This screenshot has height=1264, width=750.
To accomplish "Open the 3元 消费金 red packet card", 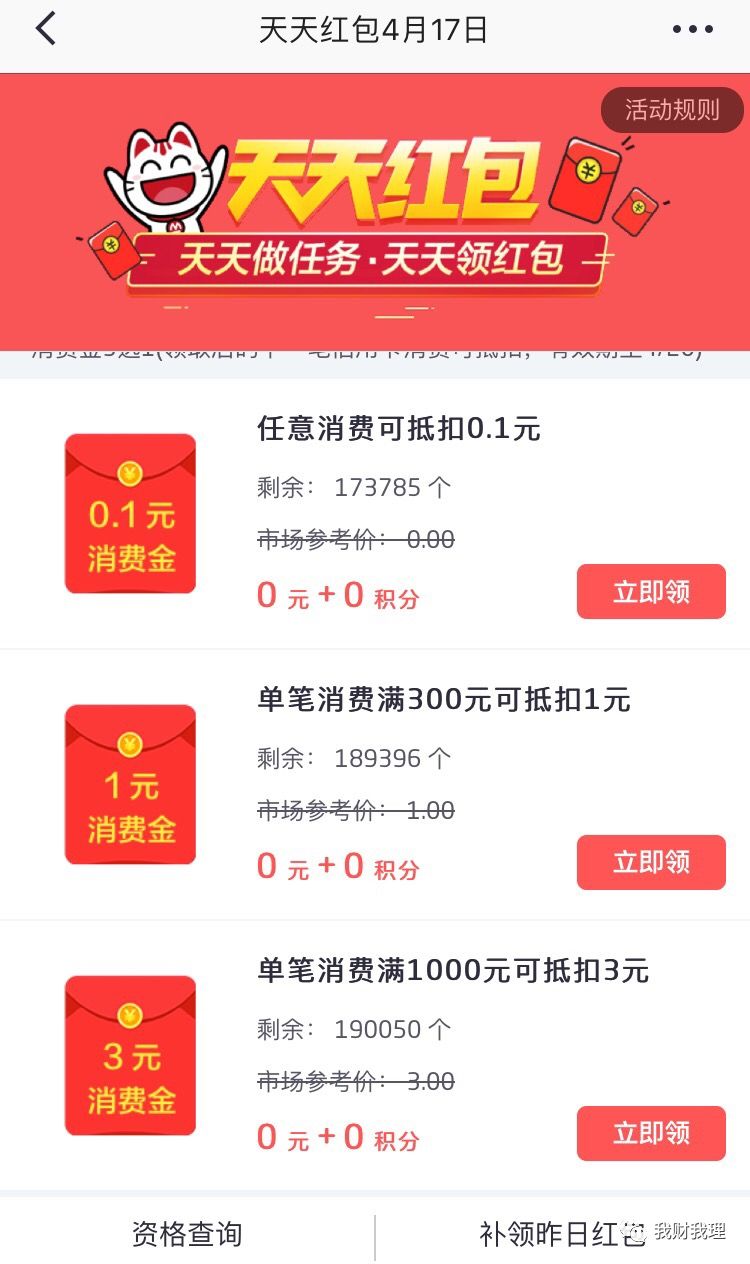I will pos(130,1056).
